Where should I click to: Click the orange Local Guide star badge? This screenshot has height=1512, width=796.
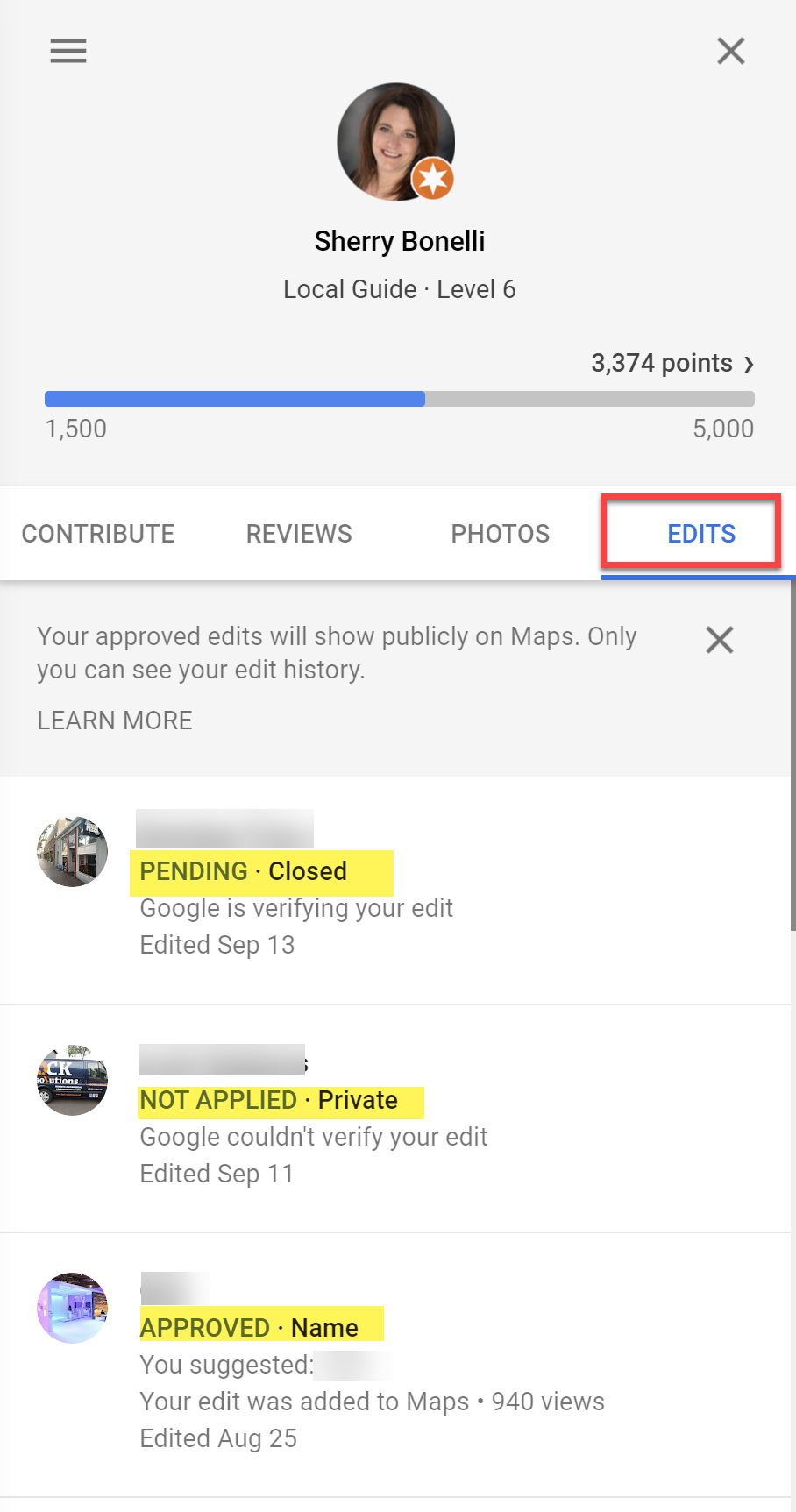click(433, 177)
